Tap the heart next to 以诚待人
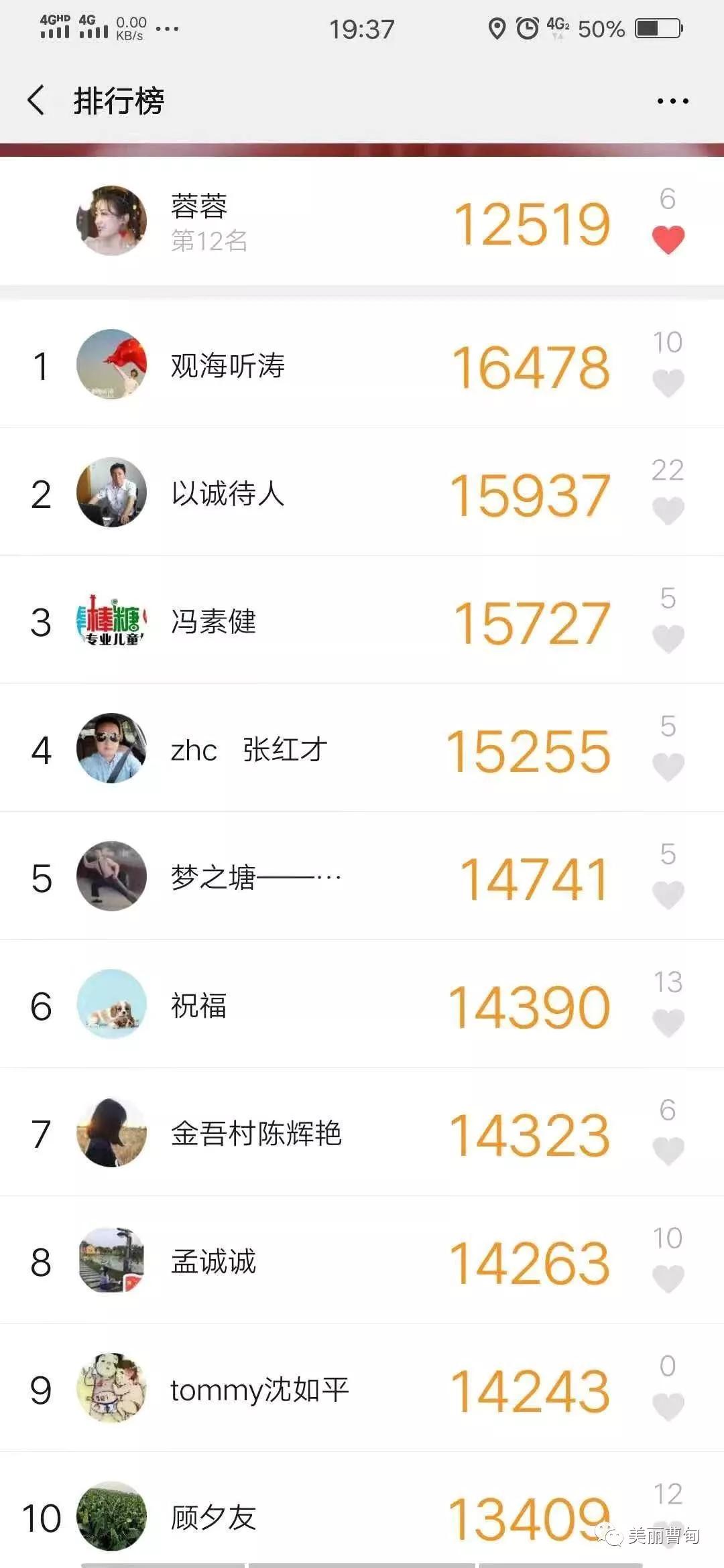The image size is (724, 1568). pos(668,511)
